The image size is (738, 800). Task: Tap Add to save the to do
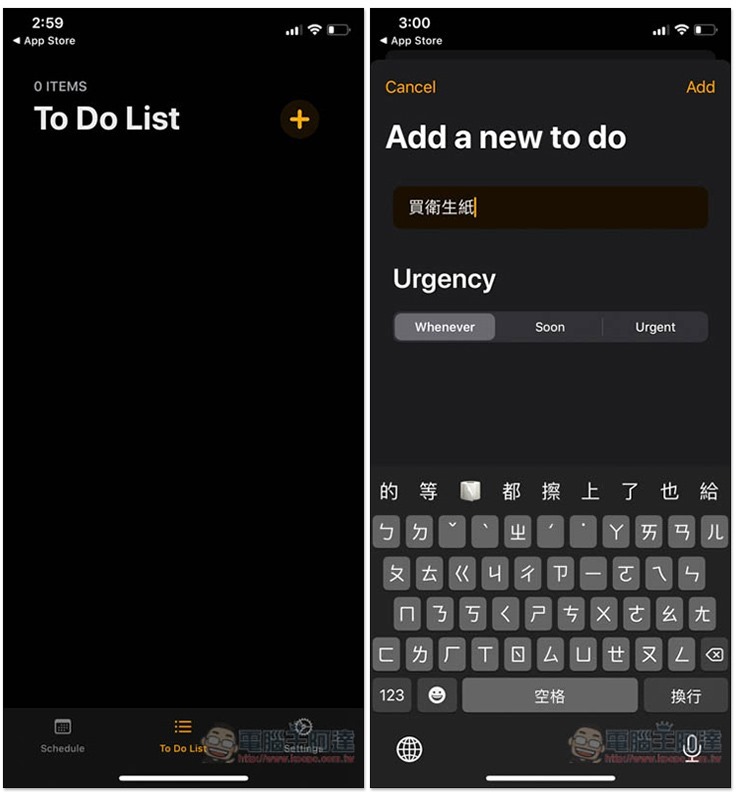click(700, 87)
